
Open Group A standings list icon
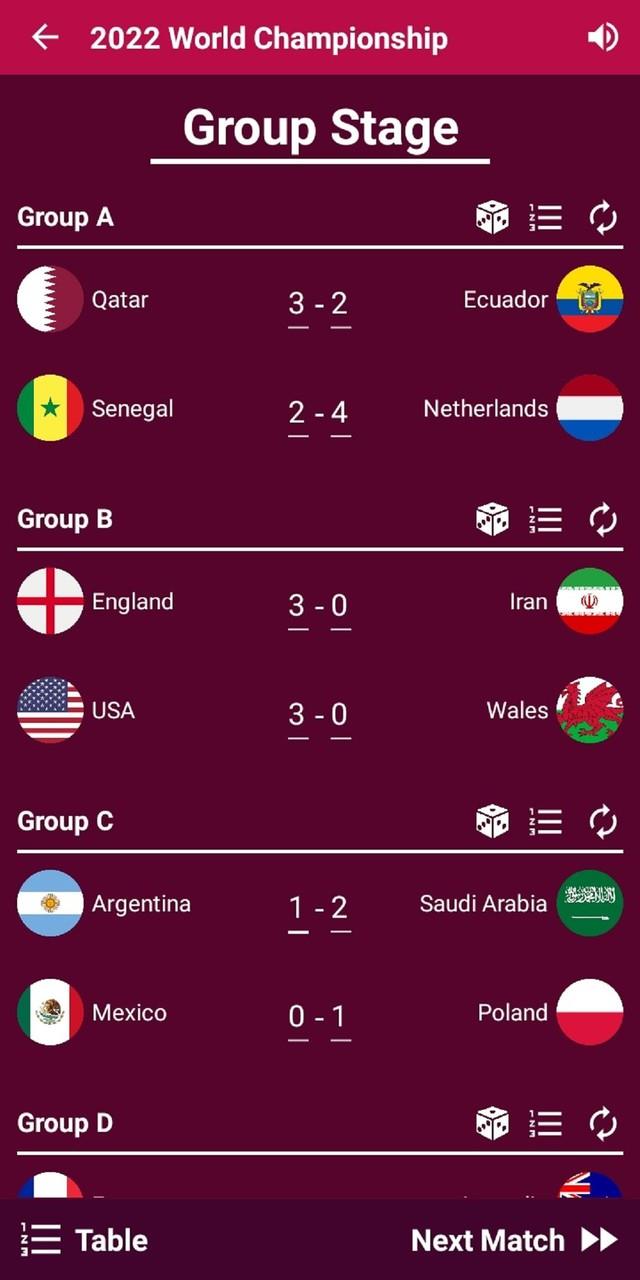tap(546, 217)
